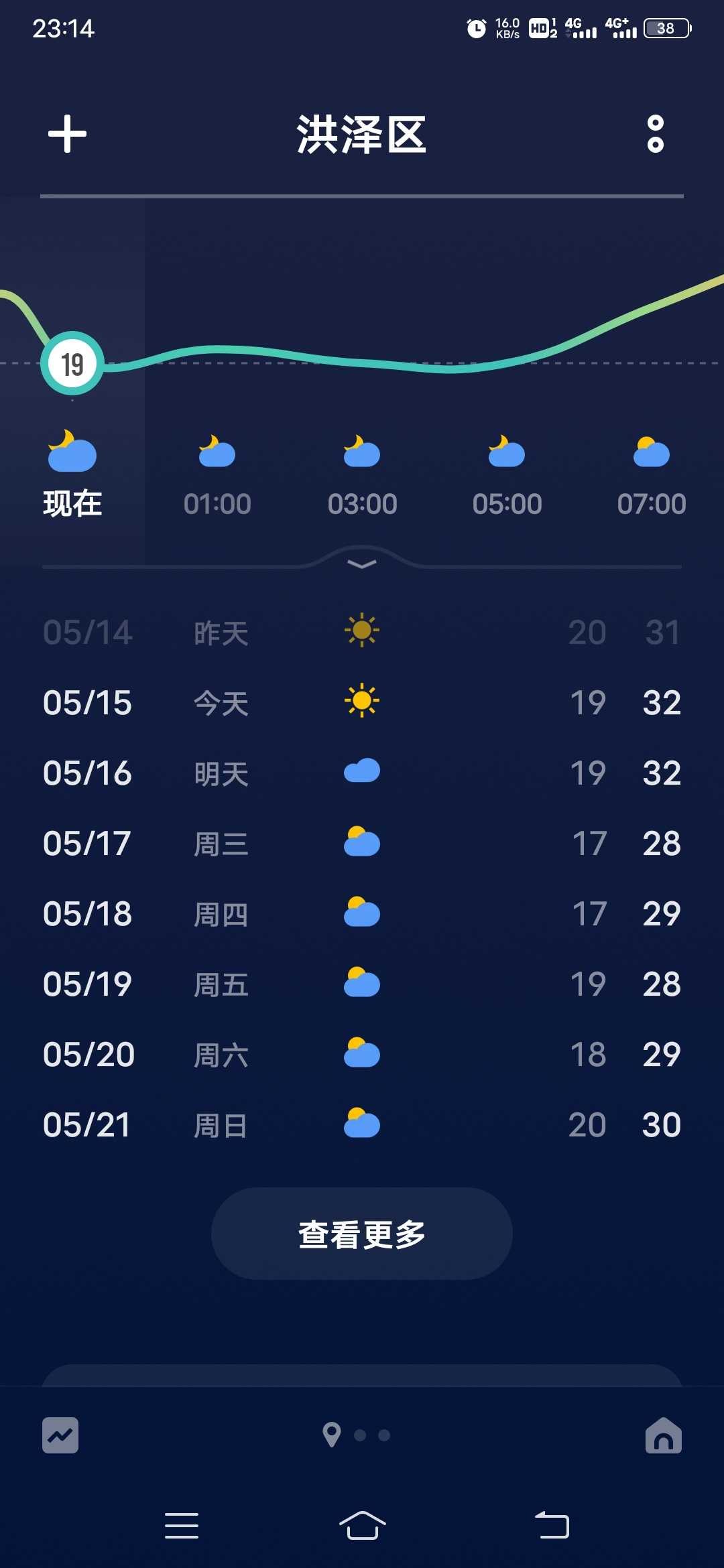Collapse the hourly forecast using the chevron
The width and height of the screenshot is (724, 1568).
click(x=362, y=564)
